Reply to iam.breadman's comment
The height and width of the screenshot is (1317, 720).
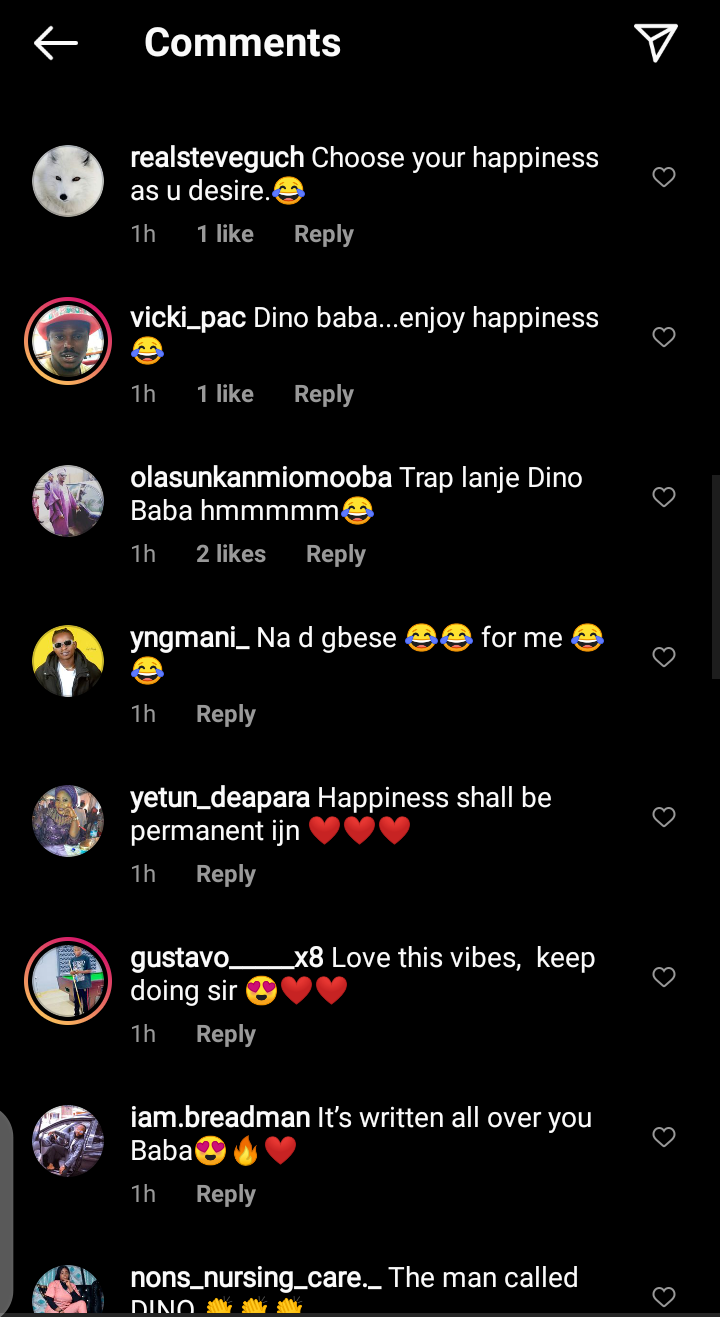pos(226,1194)
